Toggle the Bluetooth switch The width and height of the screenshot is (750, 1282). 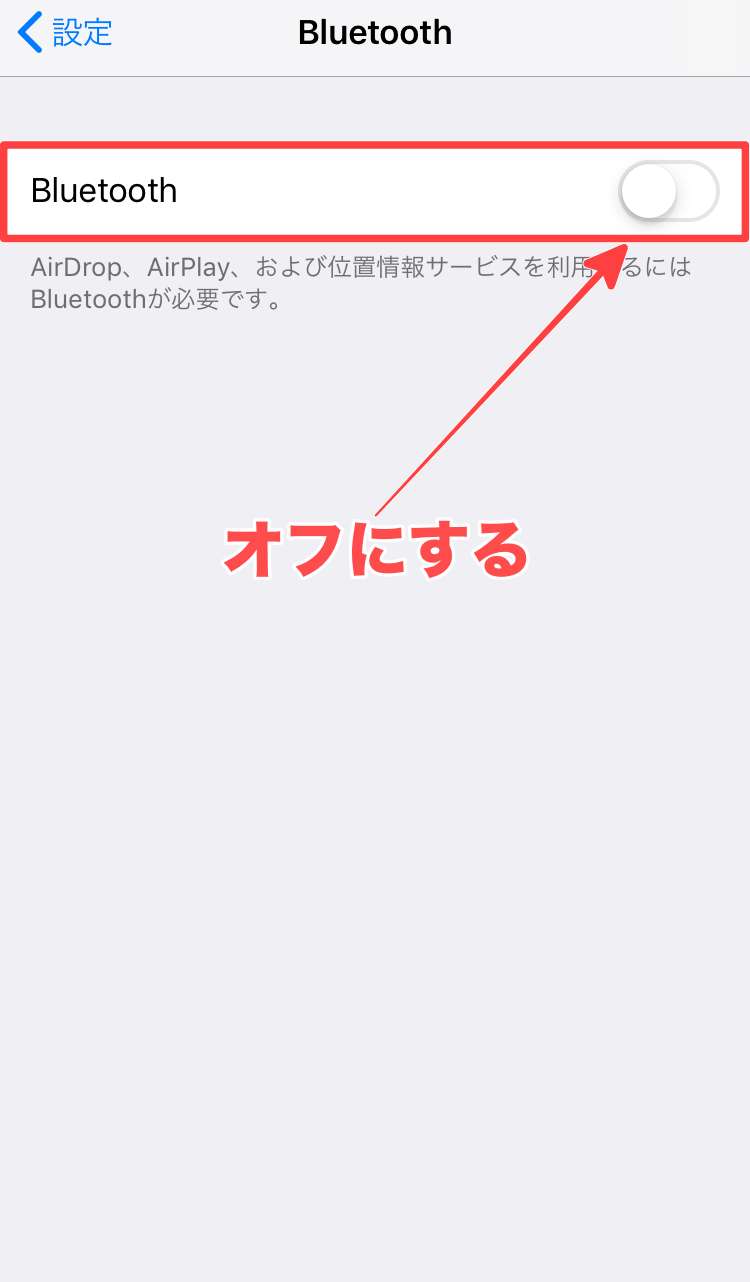pyautogui.click(x=669, y=190)
